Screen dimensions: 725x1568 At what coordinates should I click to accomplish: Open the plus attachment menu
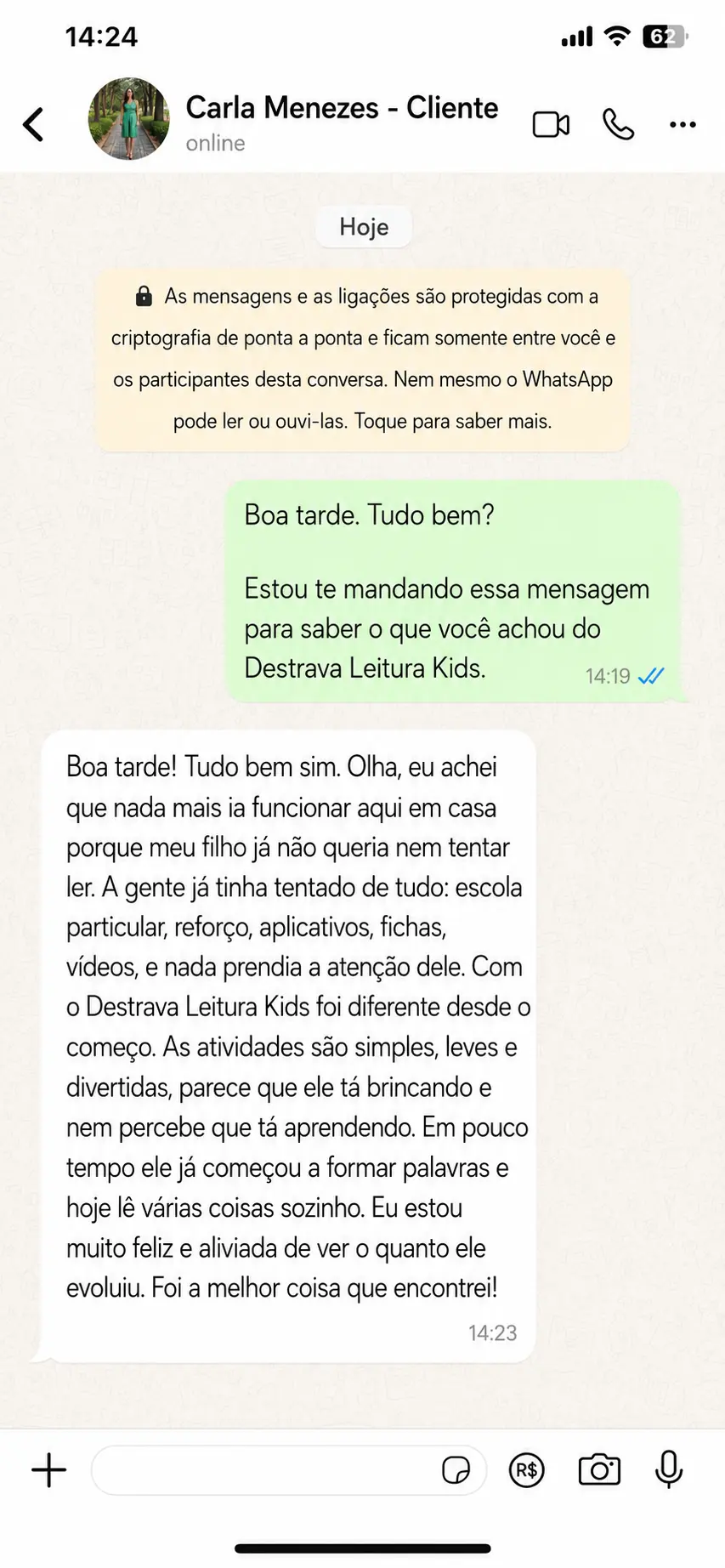[48, 1469]
